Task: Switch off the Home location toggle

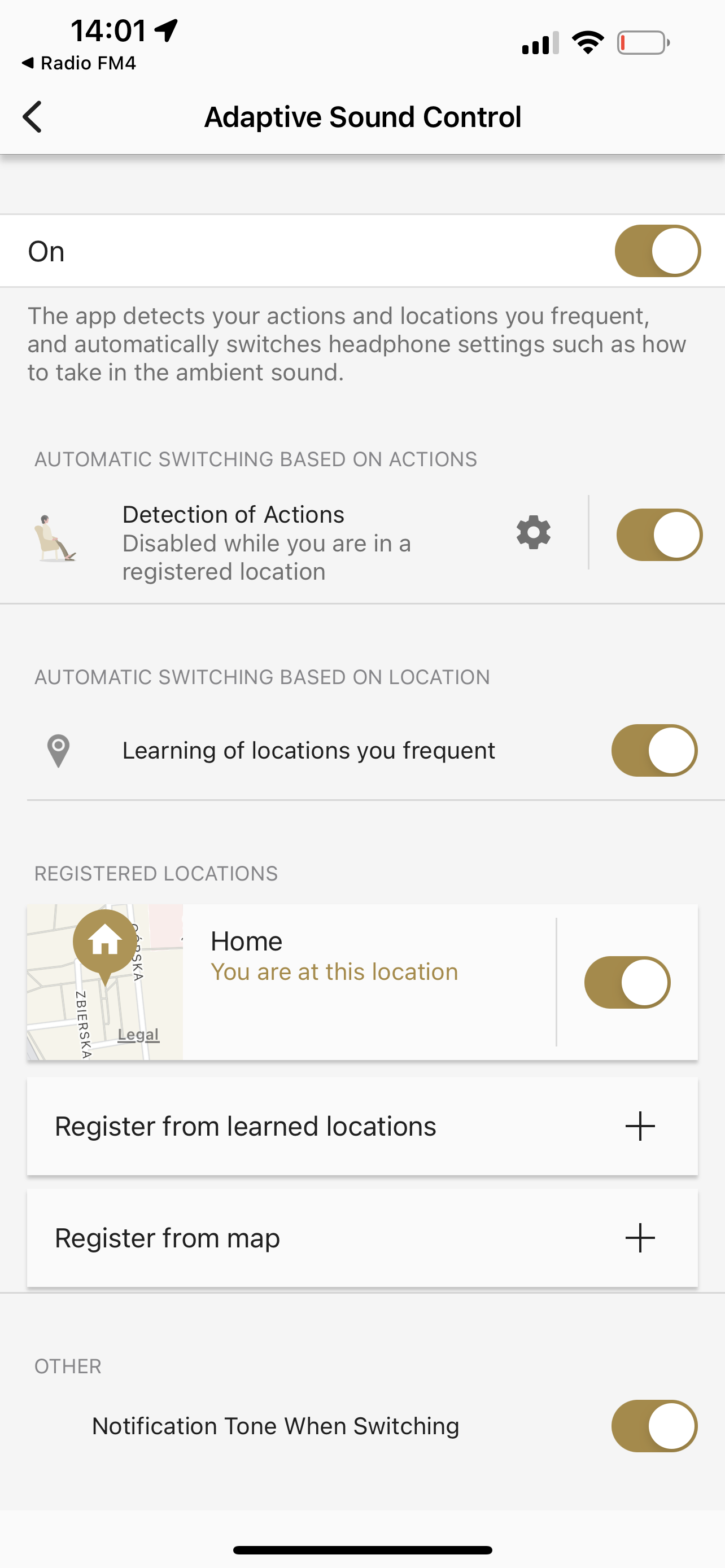Action: (626, 982)
